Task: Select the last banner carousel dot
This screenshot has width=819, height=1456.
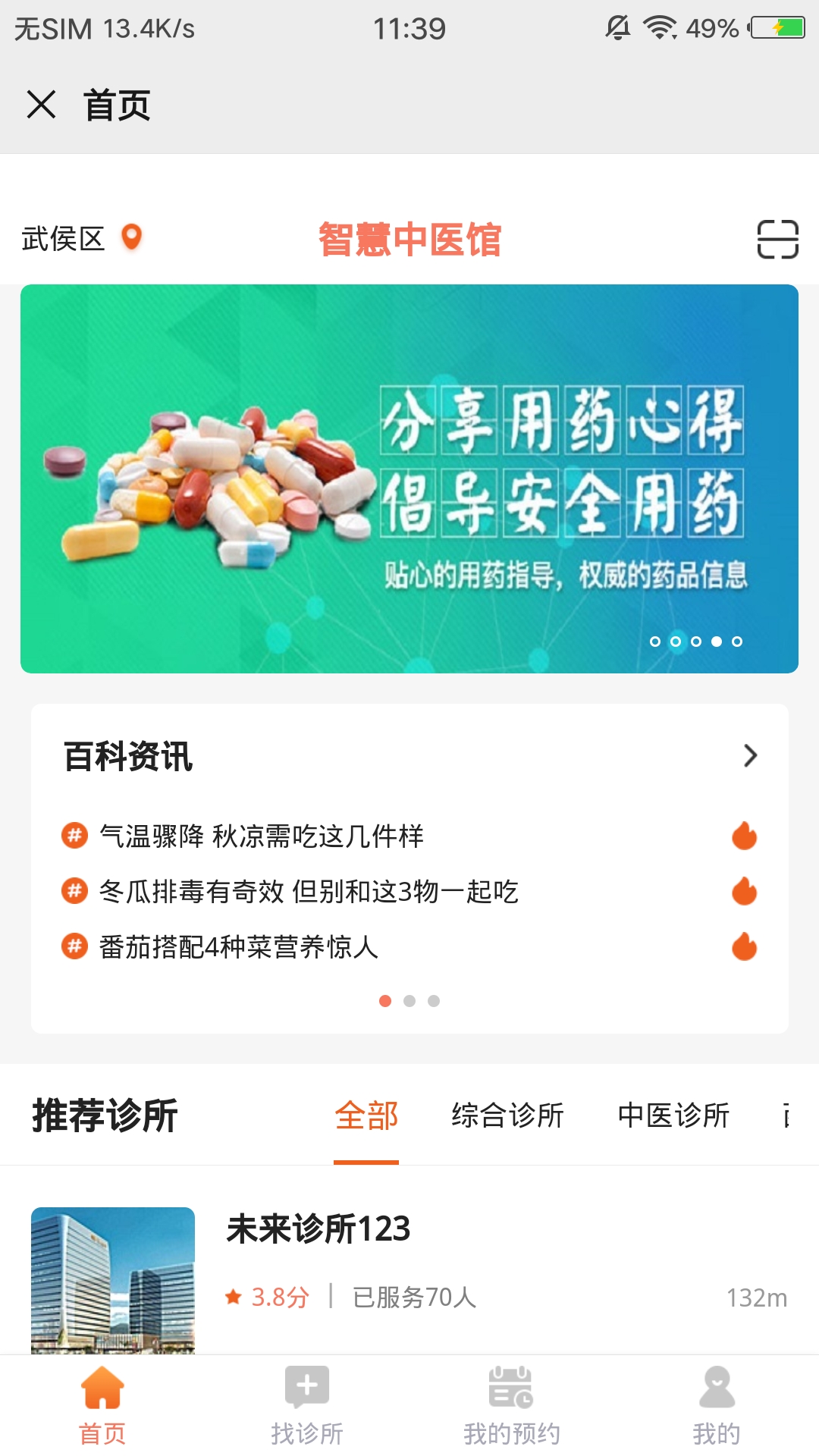Action: pos(736,642)
